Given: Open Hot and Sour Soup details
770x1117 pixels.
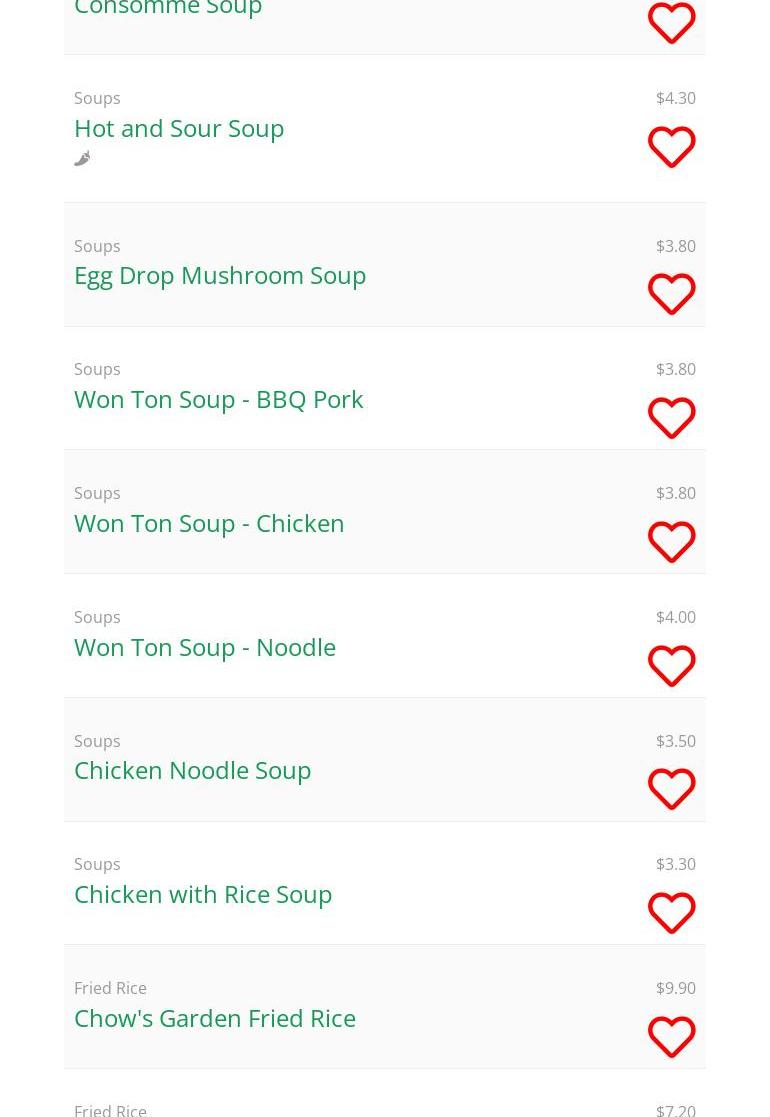Looking at the screenshot, I should tap(179, 128).
